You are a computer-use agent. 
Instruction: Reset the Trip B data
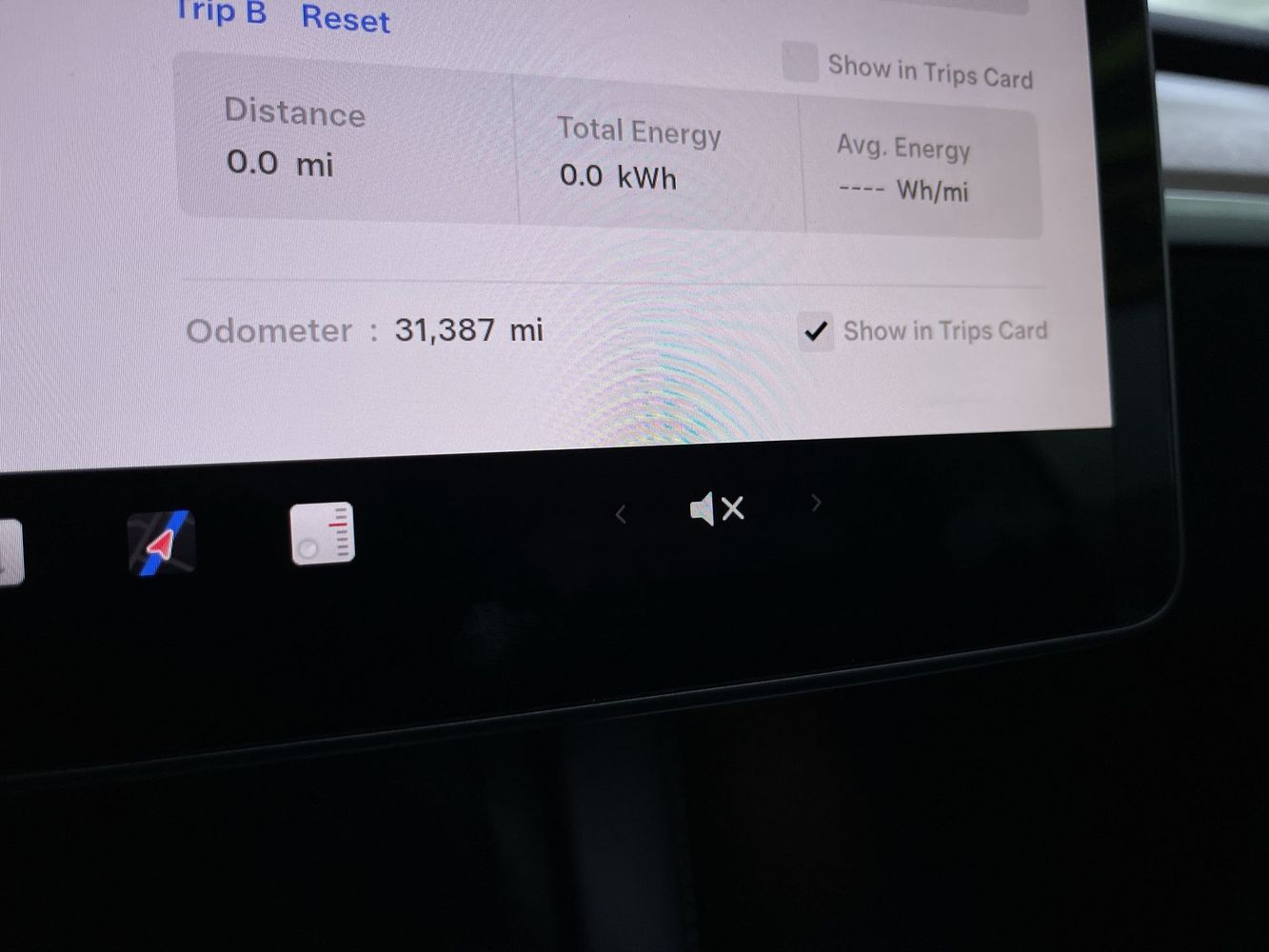(345, 19)
